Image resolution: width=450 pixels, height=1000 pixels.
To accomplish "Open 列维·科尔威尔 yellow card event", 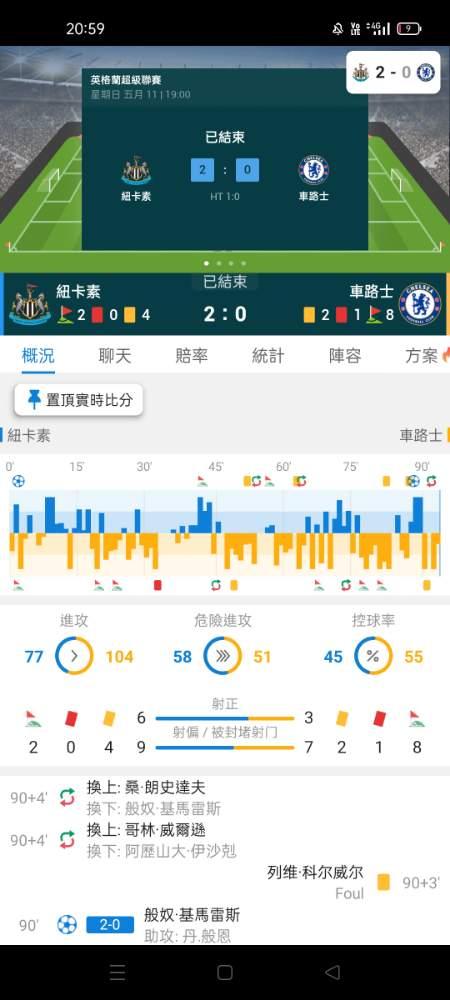I will tap(316, 872).
